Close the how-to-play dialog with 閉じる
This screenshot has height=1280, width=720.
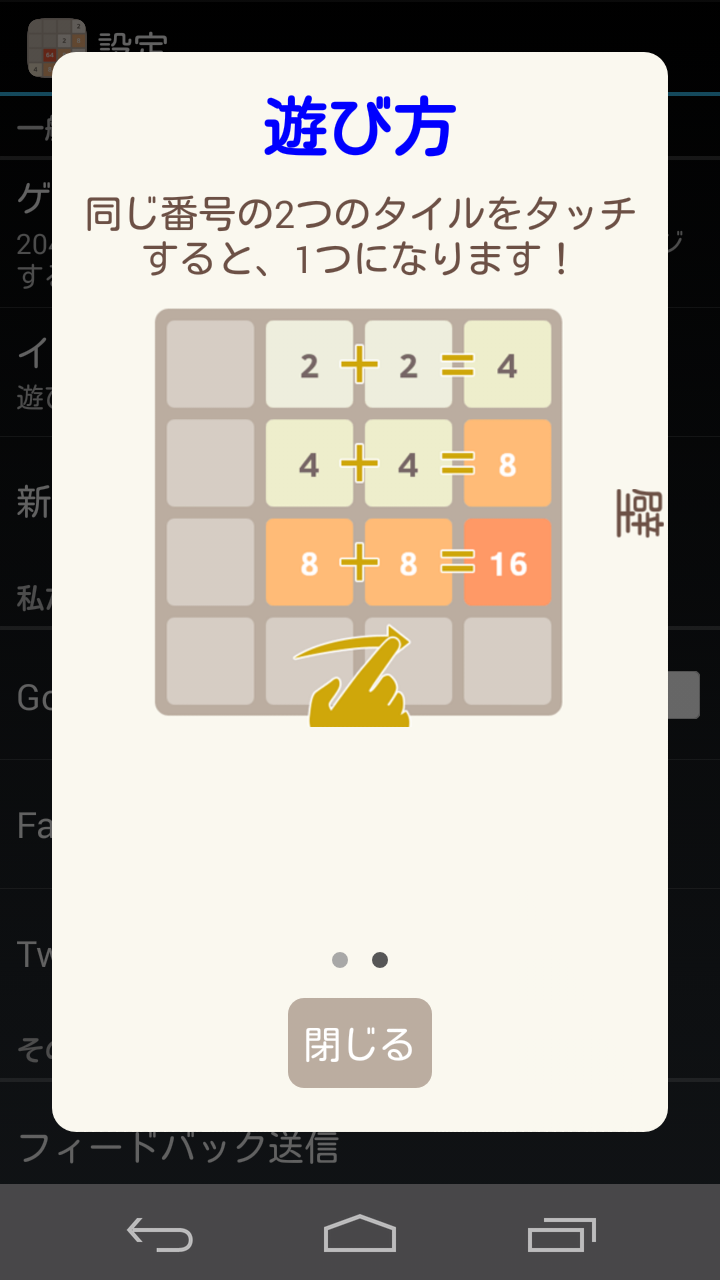(x=360, y=1043)
